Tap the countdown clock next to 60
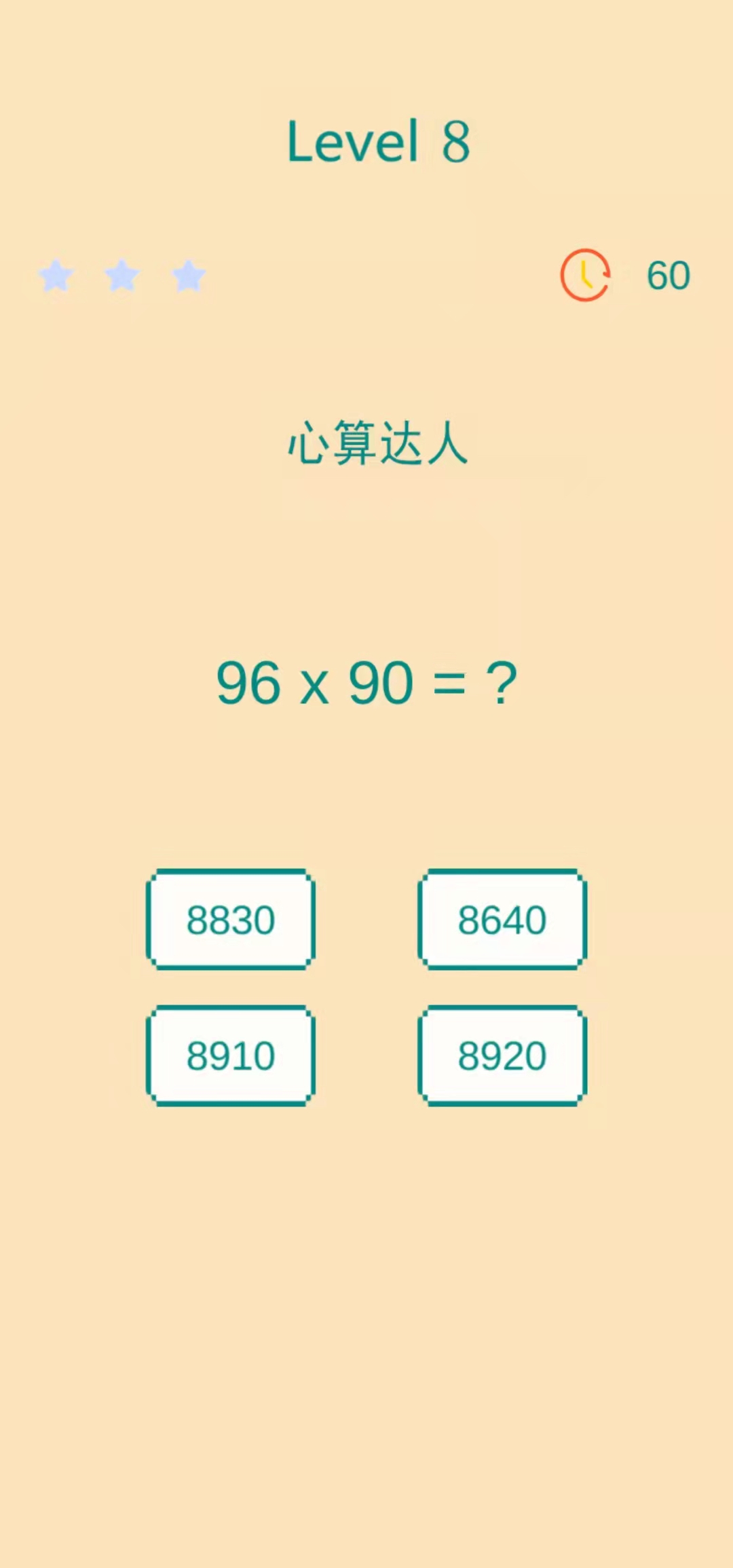 pyautogui.click(x=585, y=274)
